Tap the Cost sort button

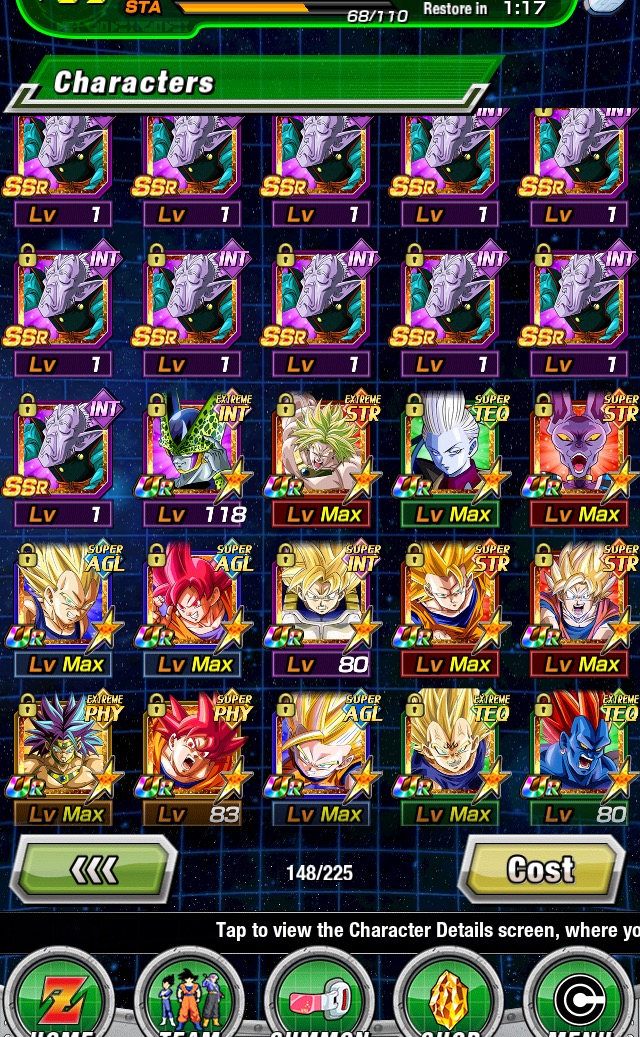point(541,869)
